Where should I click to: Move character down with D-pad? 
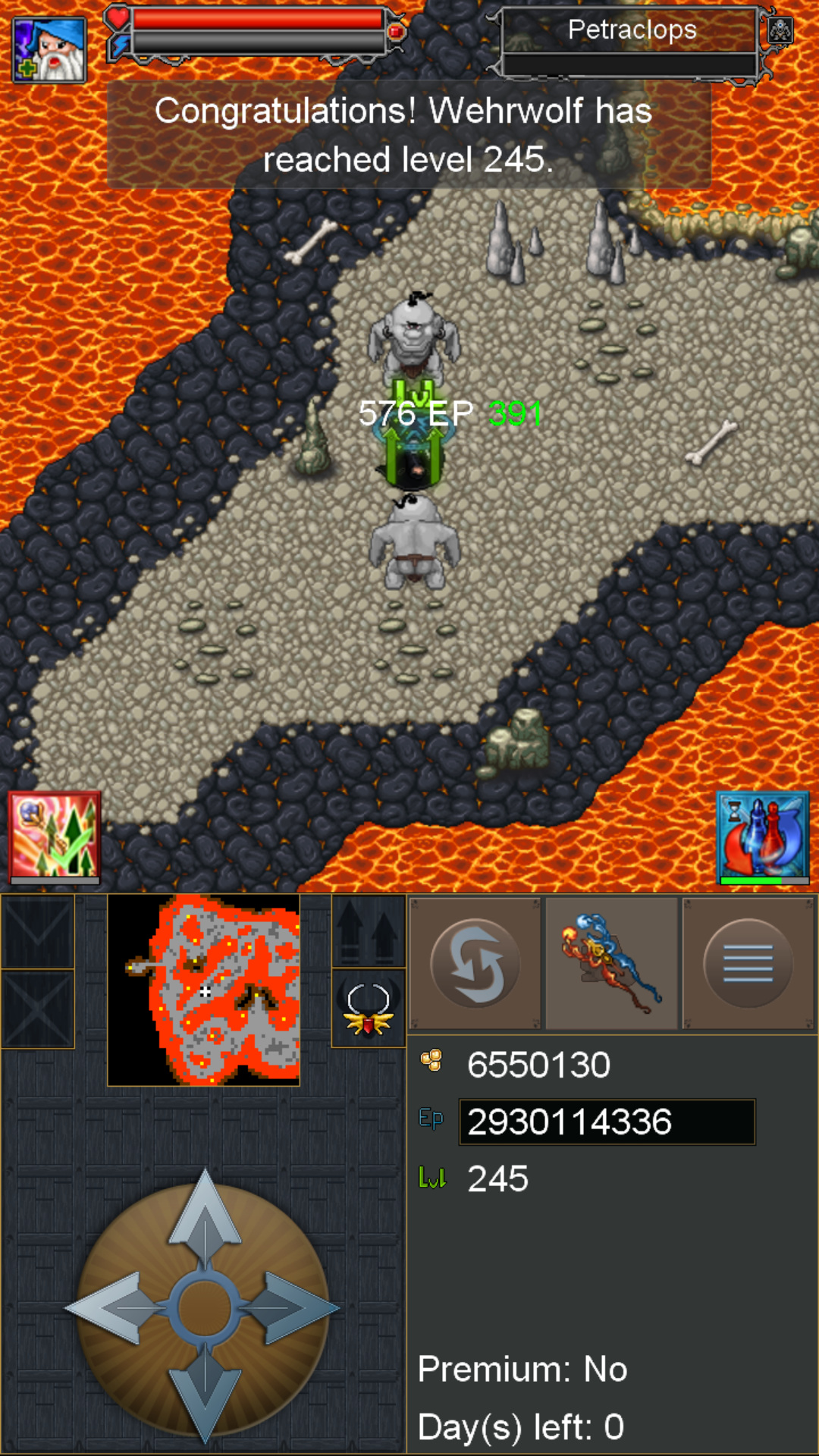pos(205,1395)
